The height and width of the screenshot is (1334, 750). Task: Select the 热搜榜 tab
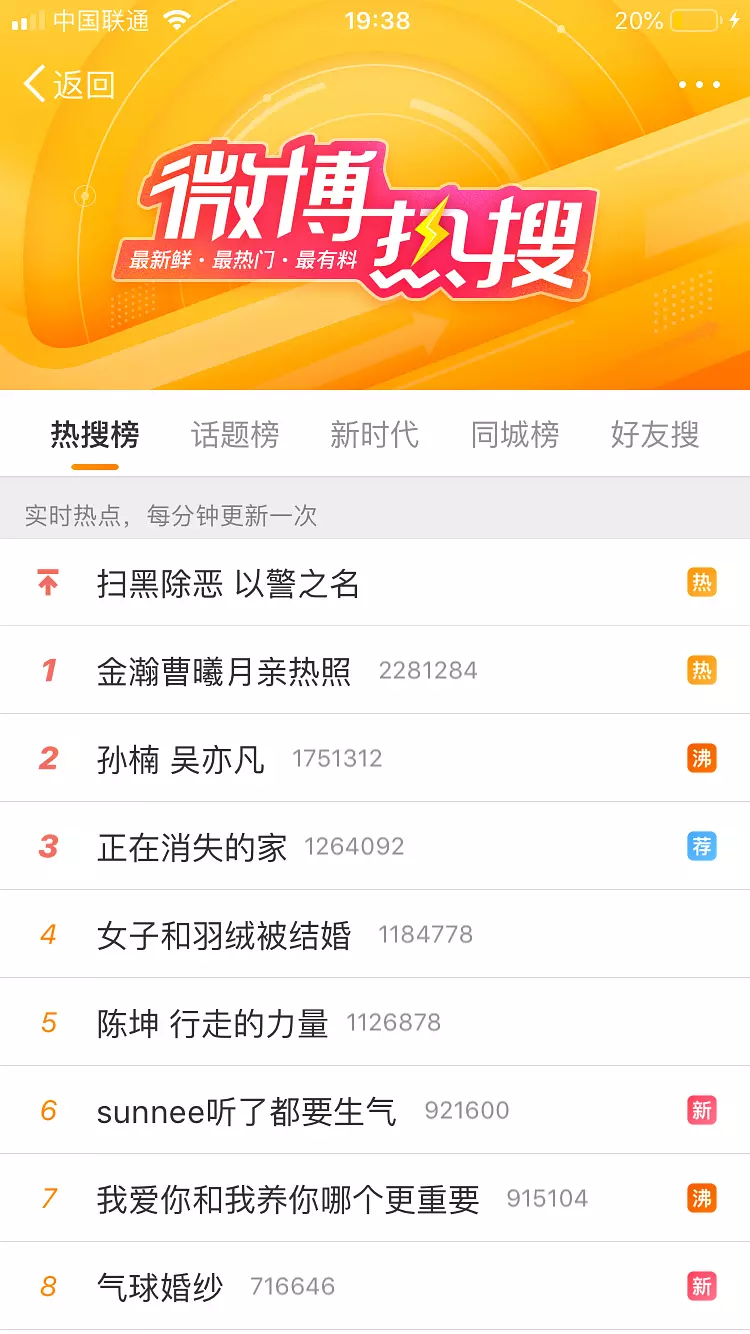[95, 435]
